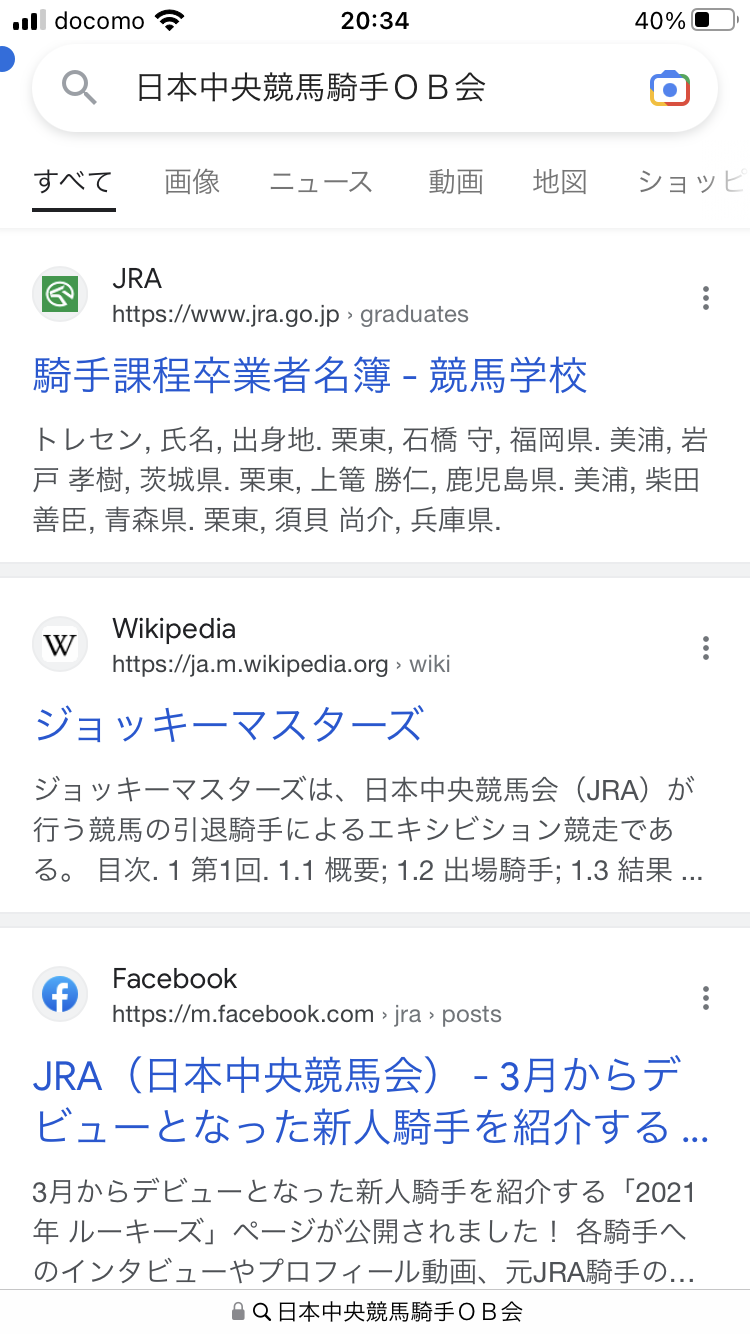Tap the bottom Safari address bar
This screenshot has width=750, height=1334.
click(x=375, y=1311)
